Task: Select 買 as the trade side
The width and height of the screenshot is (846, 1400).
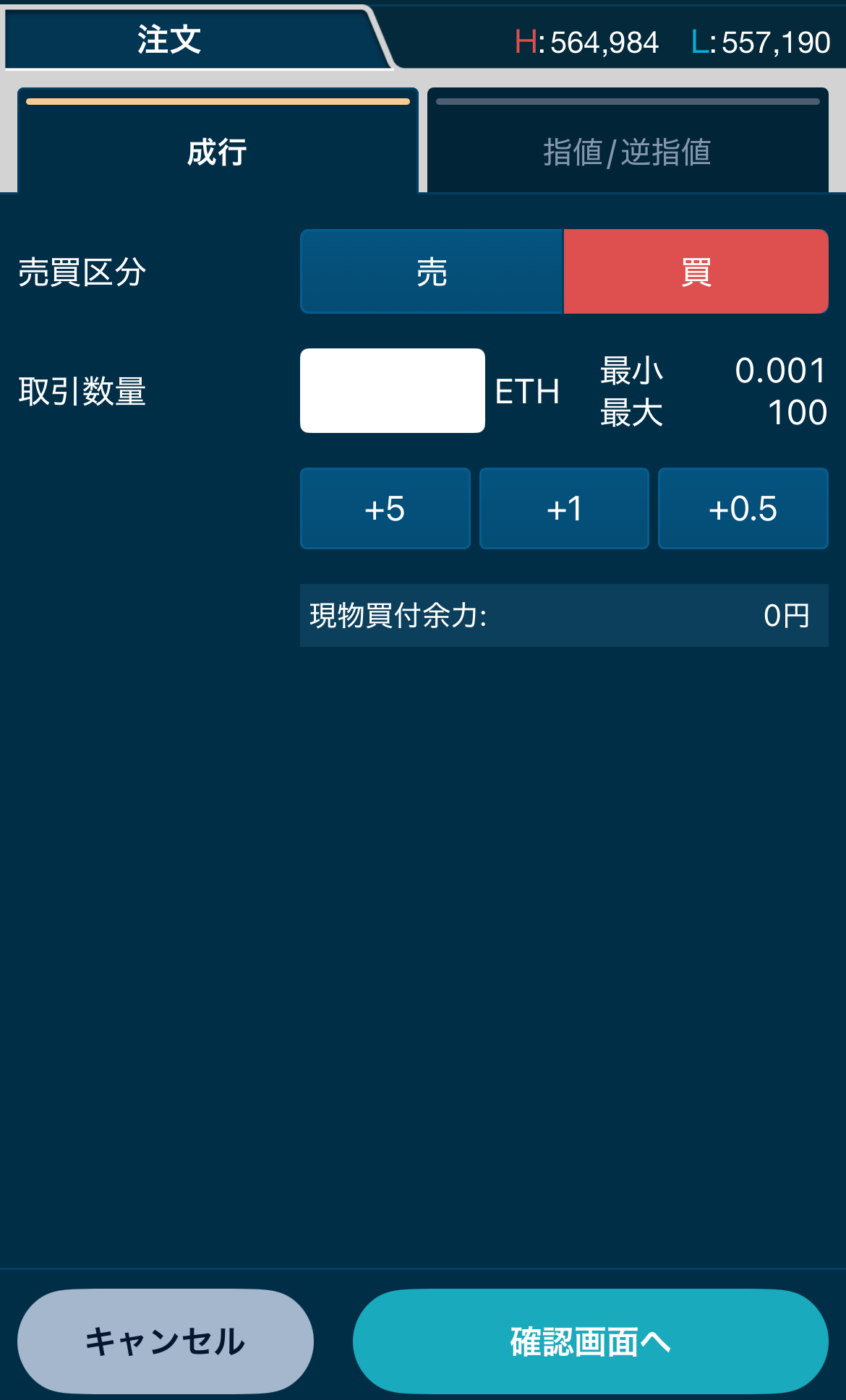Action: (x=696, y=272)
